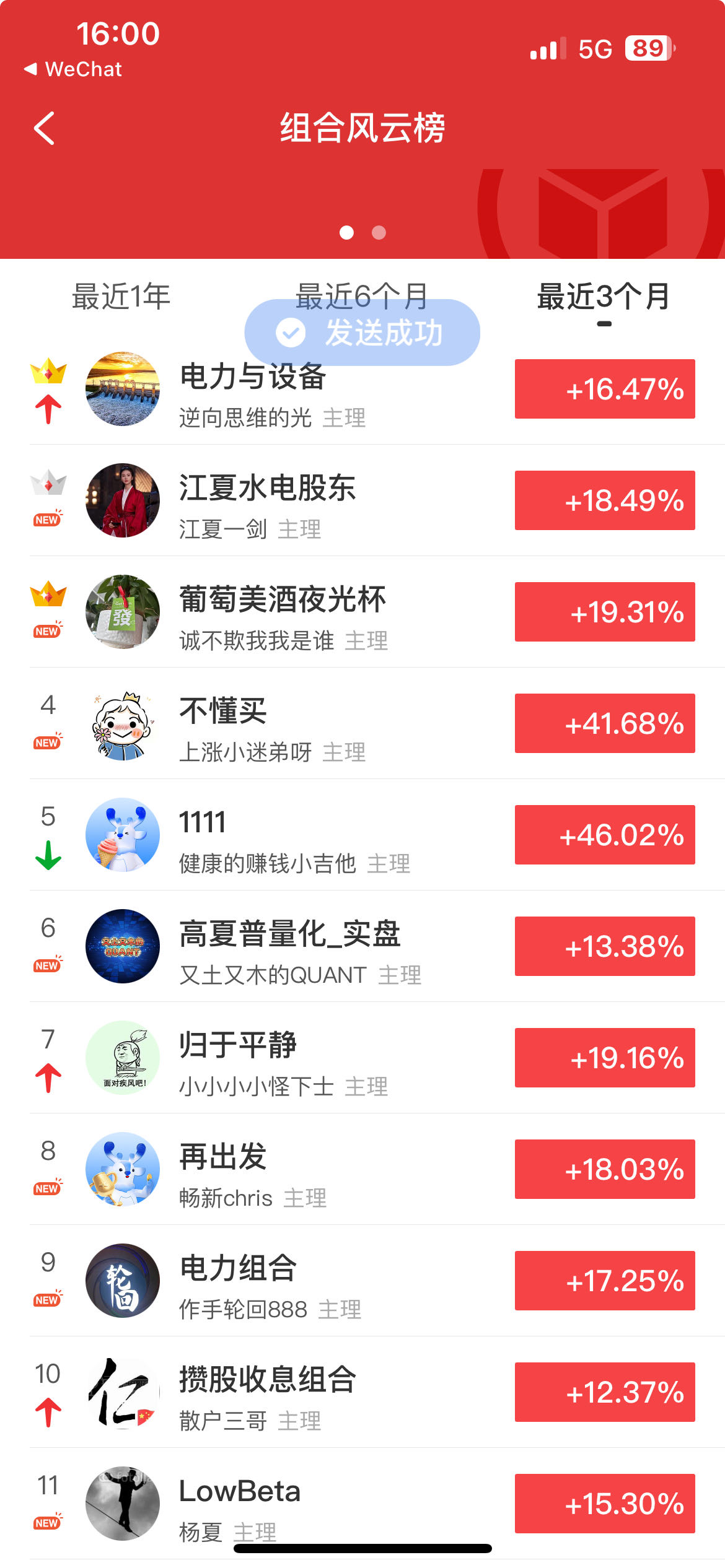The width and height of the screenshot is (725, 1568).
Task: Tap the second banner page dot
Action: click(x=379, y=232)
